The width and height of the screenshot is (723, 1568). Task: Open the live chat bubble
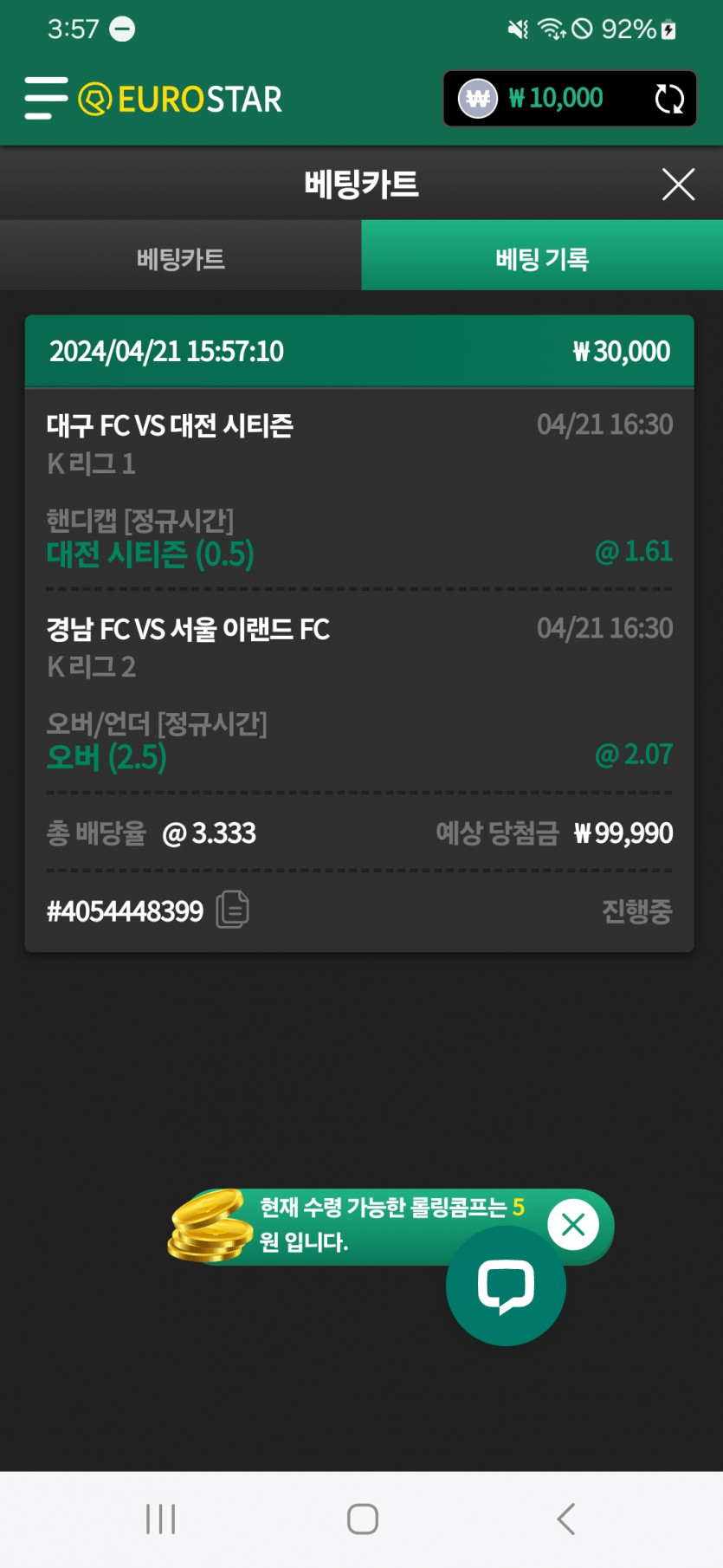506,1288
